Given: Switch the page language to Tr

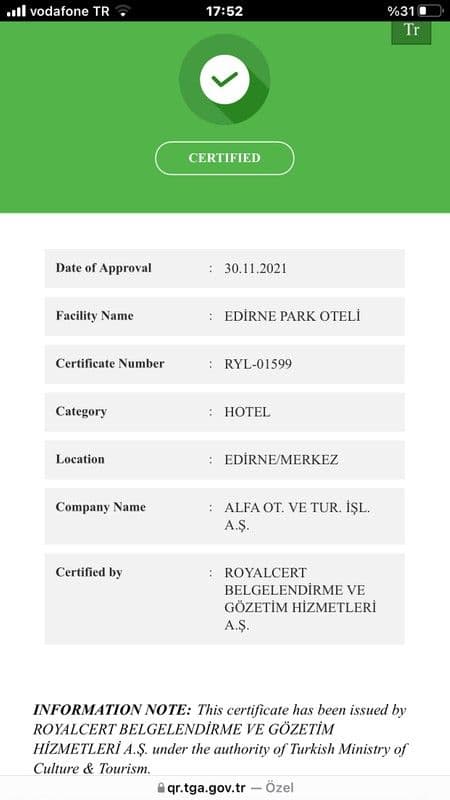Looking at the screenshot, I should pos(411,32).
